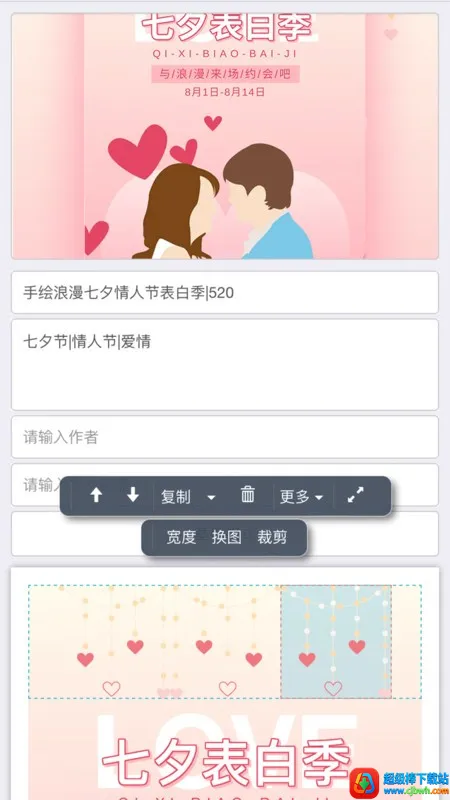Focus the 请输入作者 author field
Viewport: 450px width, 800px height.
coord(225,437)
